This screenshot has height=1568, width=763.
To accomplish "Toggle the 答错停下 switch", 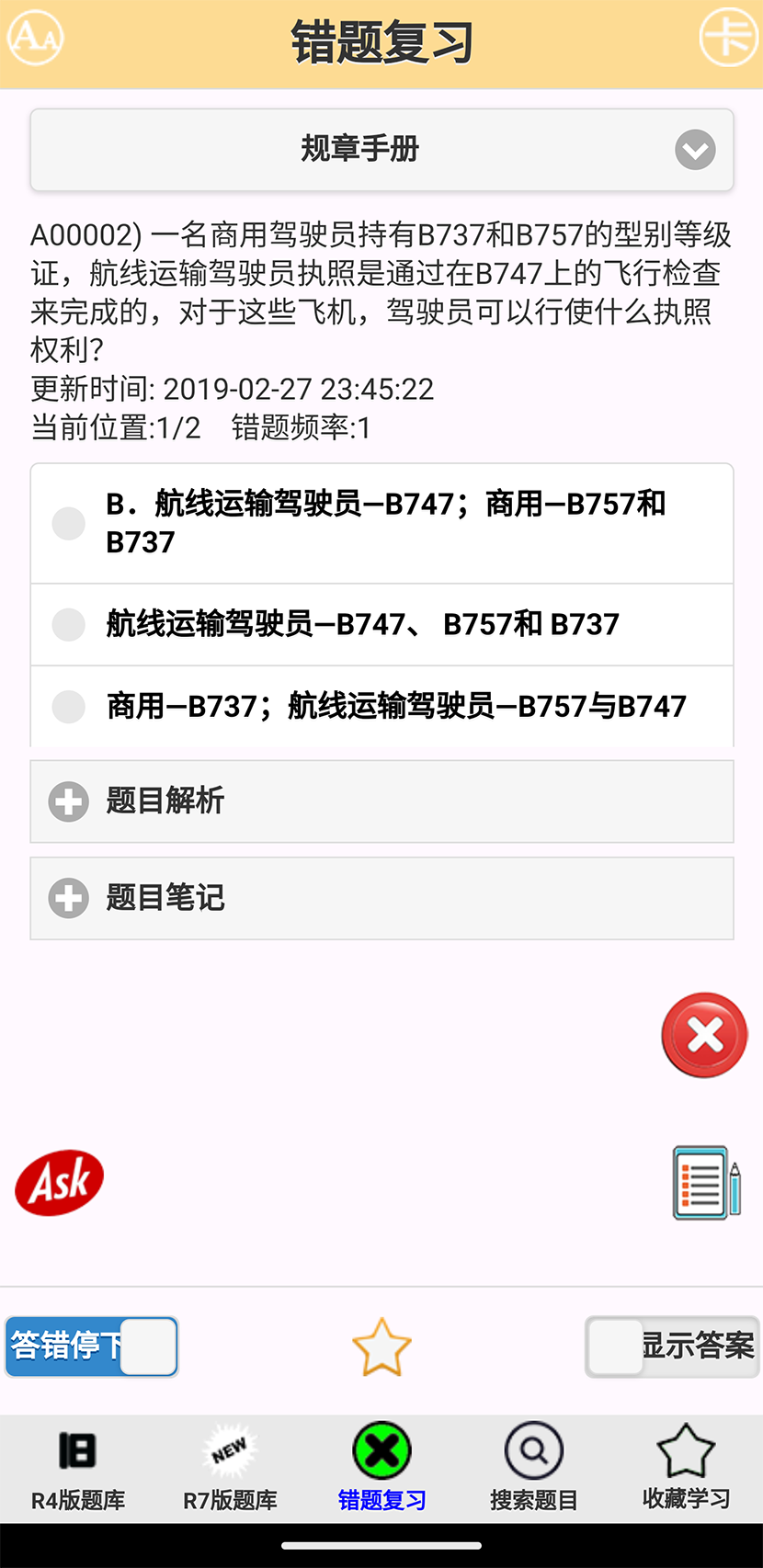I will (90, 1346).
